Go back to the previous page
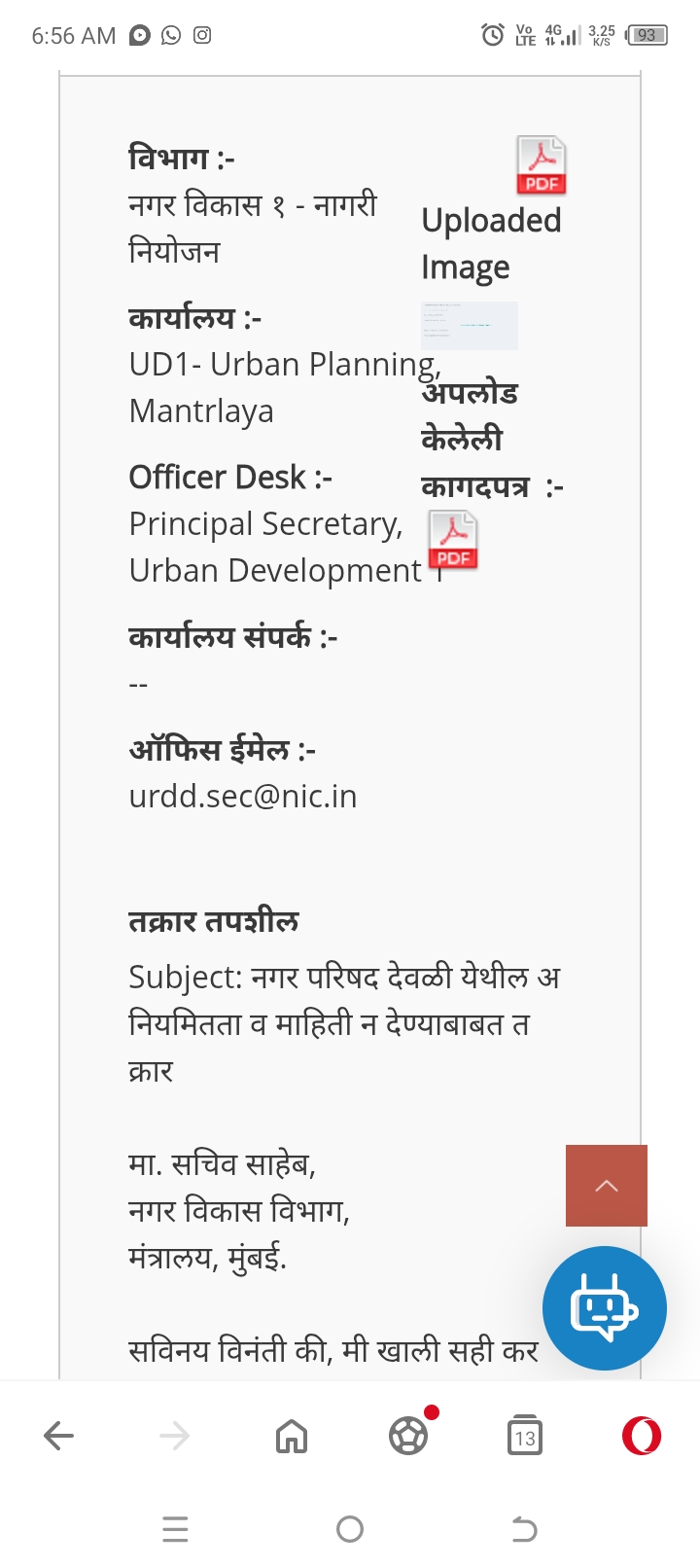 (x=58, y=1436)
